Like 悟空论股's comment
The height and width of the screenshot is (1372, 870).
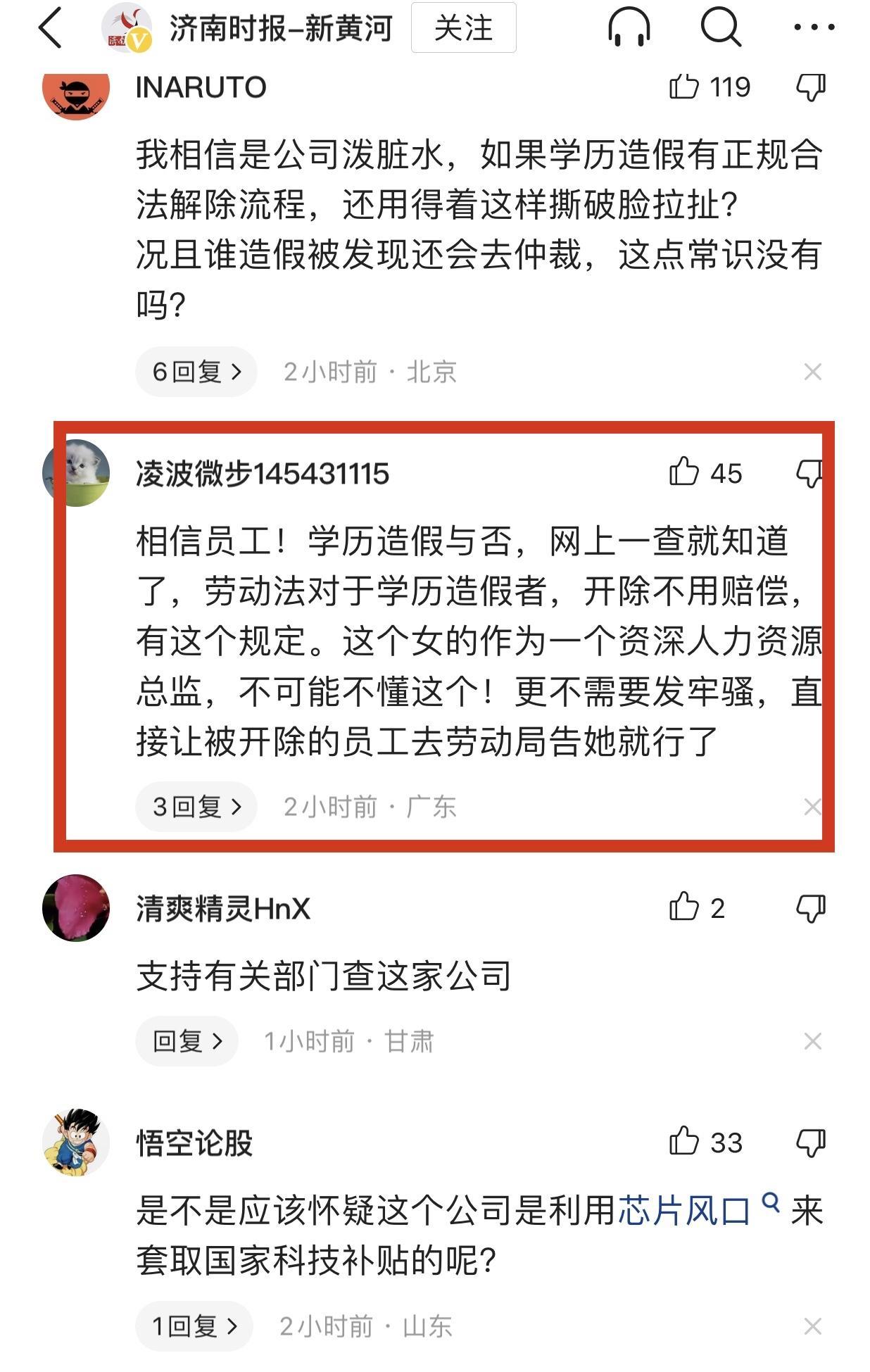(x=683, y=1142)
